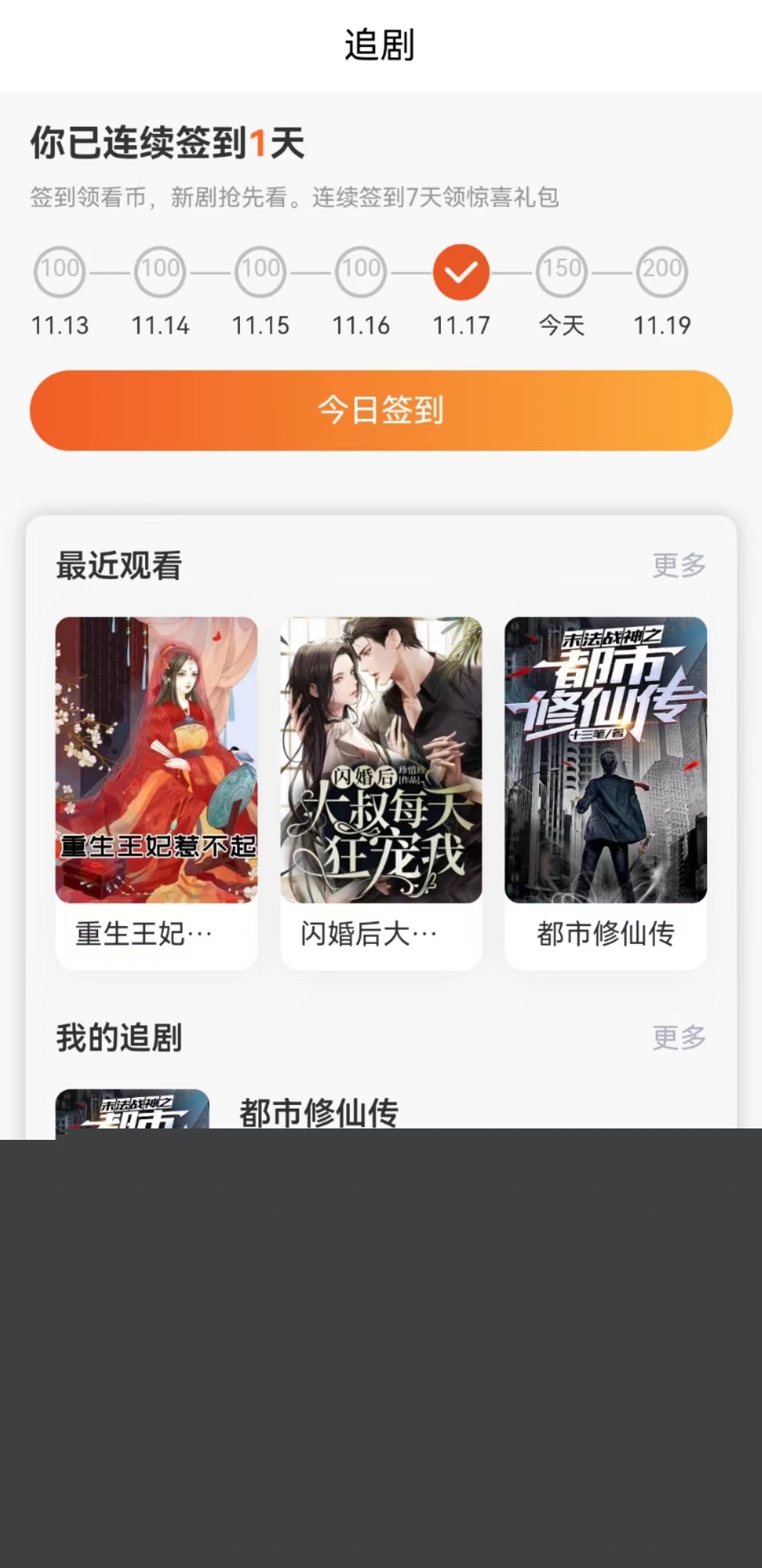Screen dimensions: 762x1568
Task: Tap the 今日签到 check-in button
Action: [x=381, y=410]
